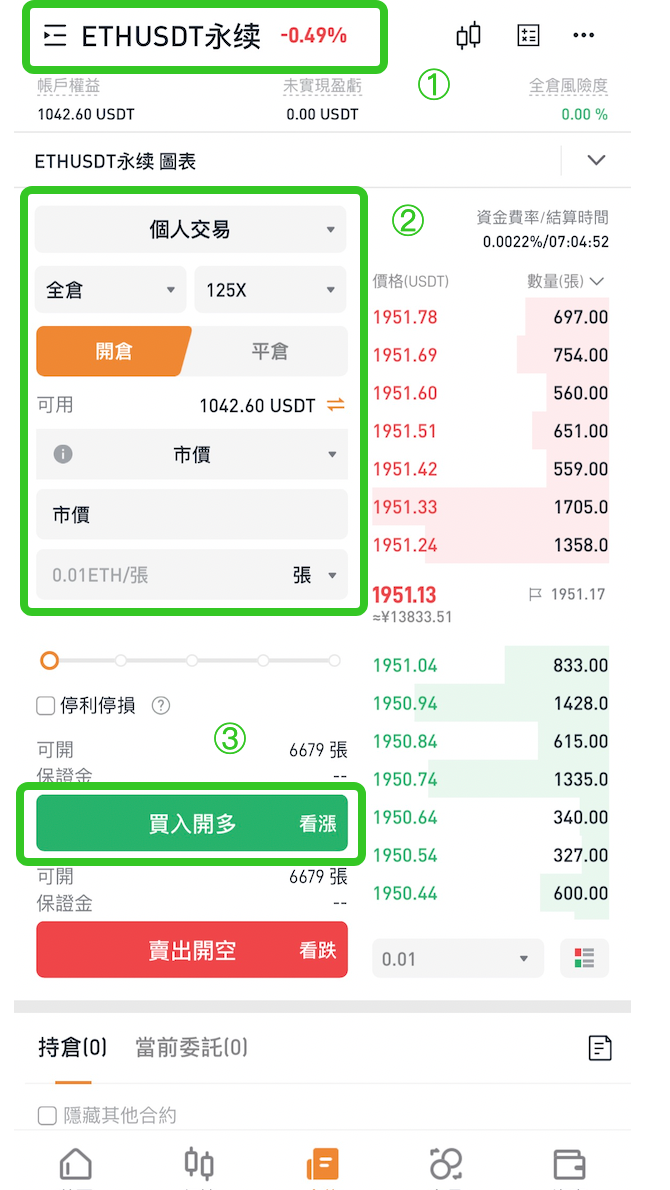Viewport: 670px width, 1190px height.
Task: Select the 開倉 tab
Action: click(113, 352)
